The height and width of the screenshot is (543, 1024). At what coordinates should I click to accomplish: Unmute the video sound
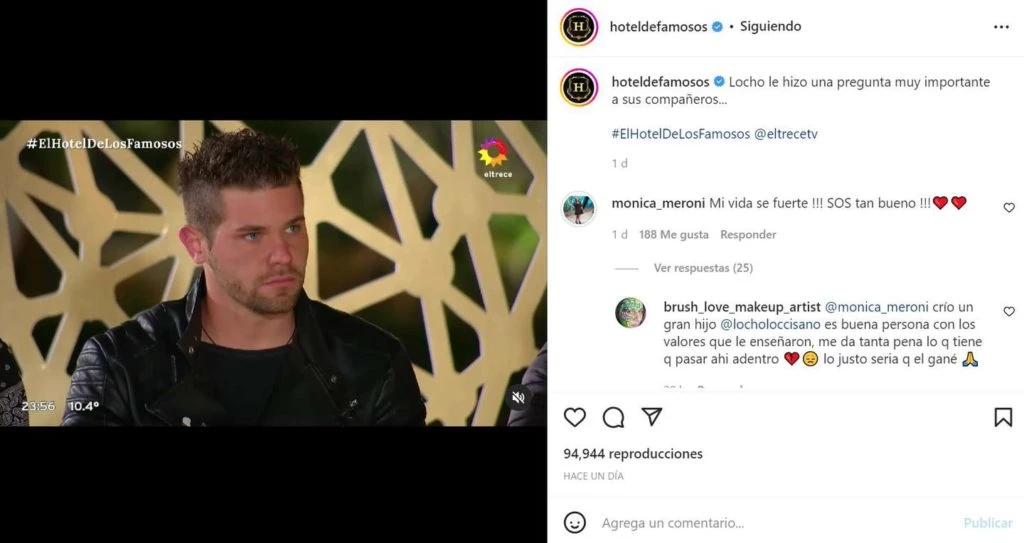click(x=518, y=397)
